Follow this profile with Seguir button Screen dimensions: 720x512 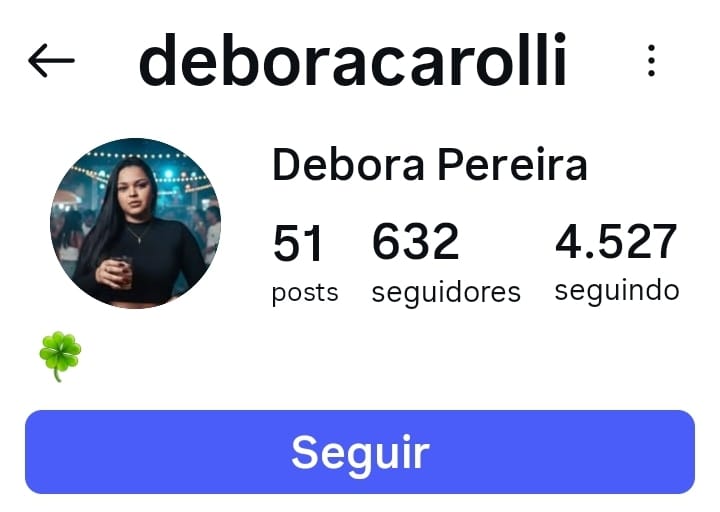coord(360,452)
